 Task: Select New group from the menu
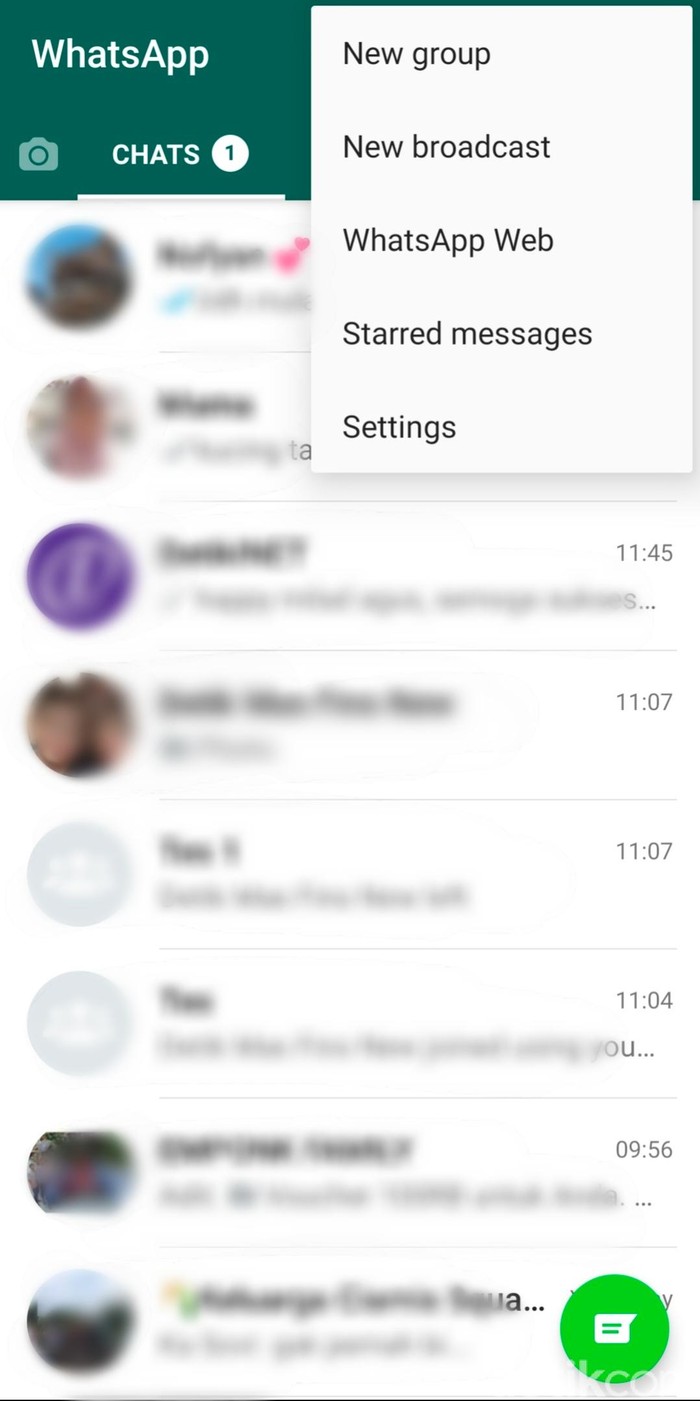click(x=417, y=54)
